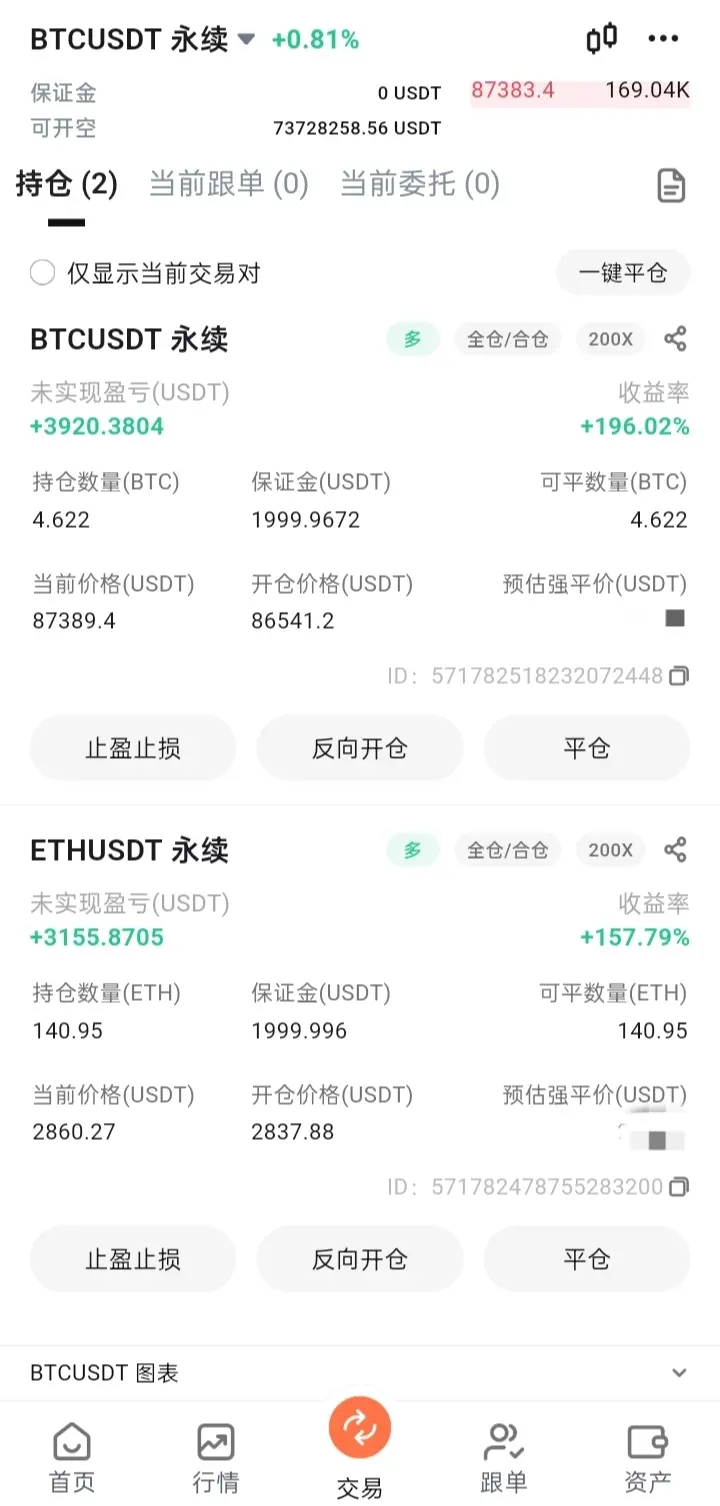Viewport: 720px width, 1506px height.
Task: Open the order history document icon
Action: coord(671,185)
